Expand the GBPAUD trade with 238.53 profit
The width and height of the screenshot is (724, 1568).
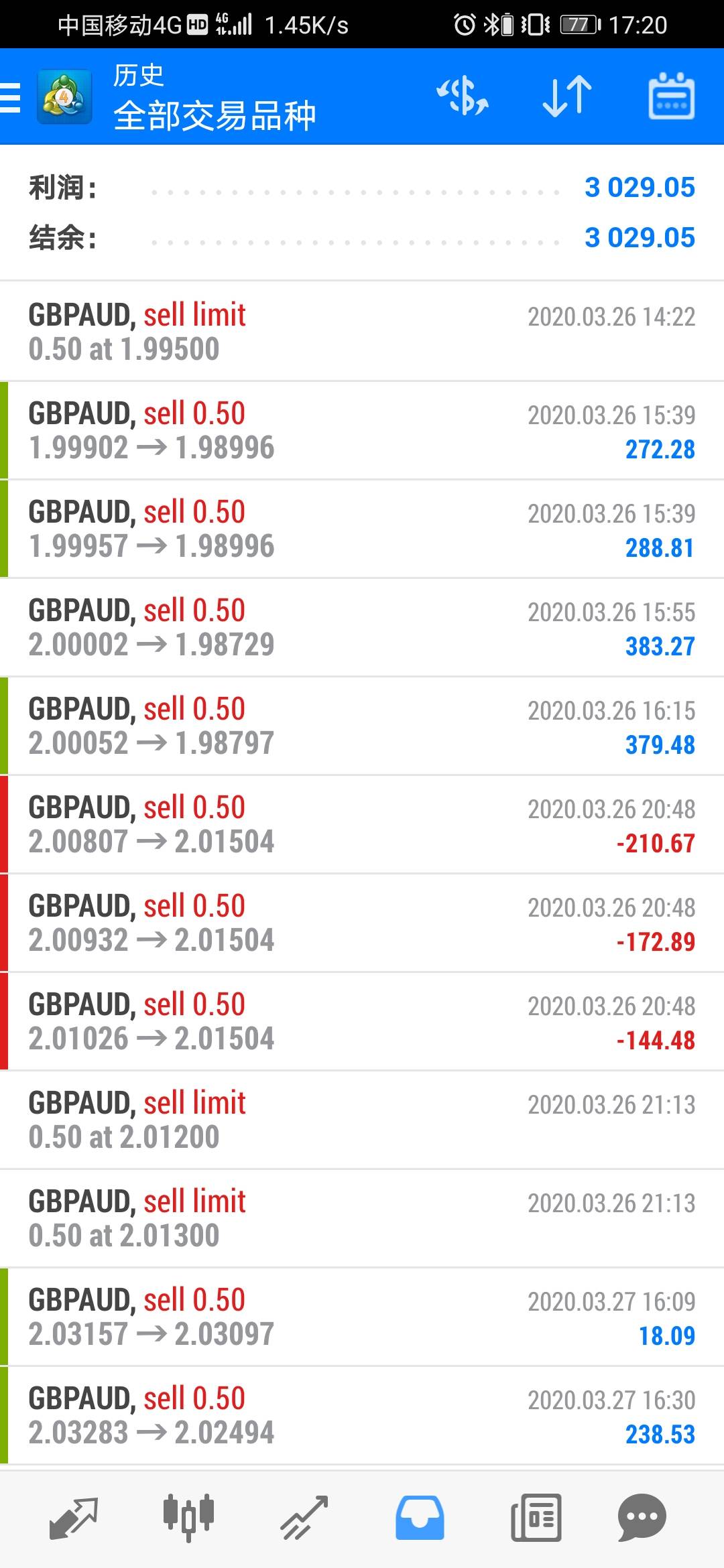tap(362, 1415)
